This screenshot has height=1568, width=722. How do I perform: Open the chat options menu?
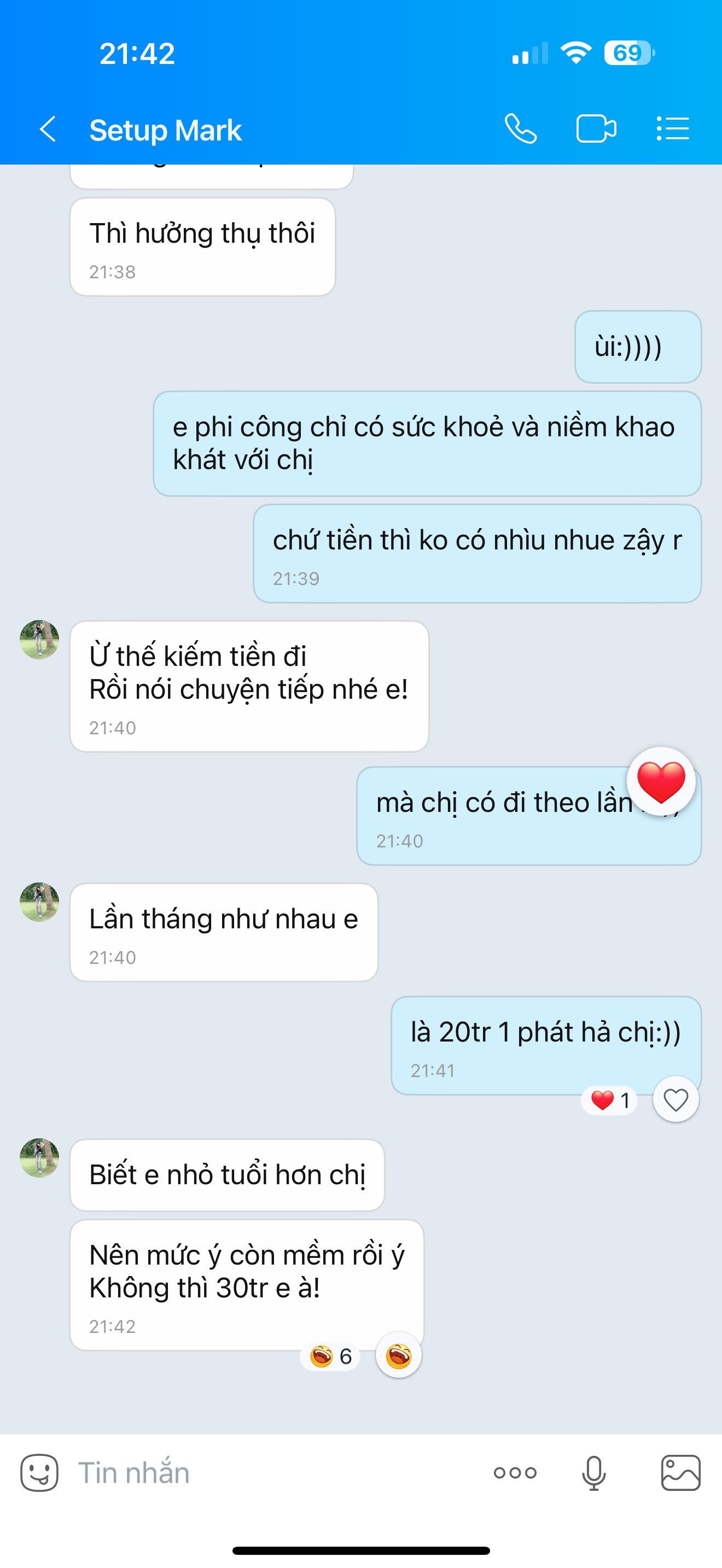pos(673,129)
